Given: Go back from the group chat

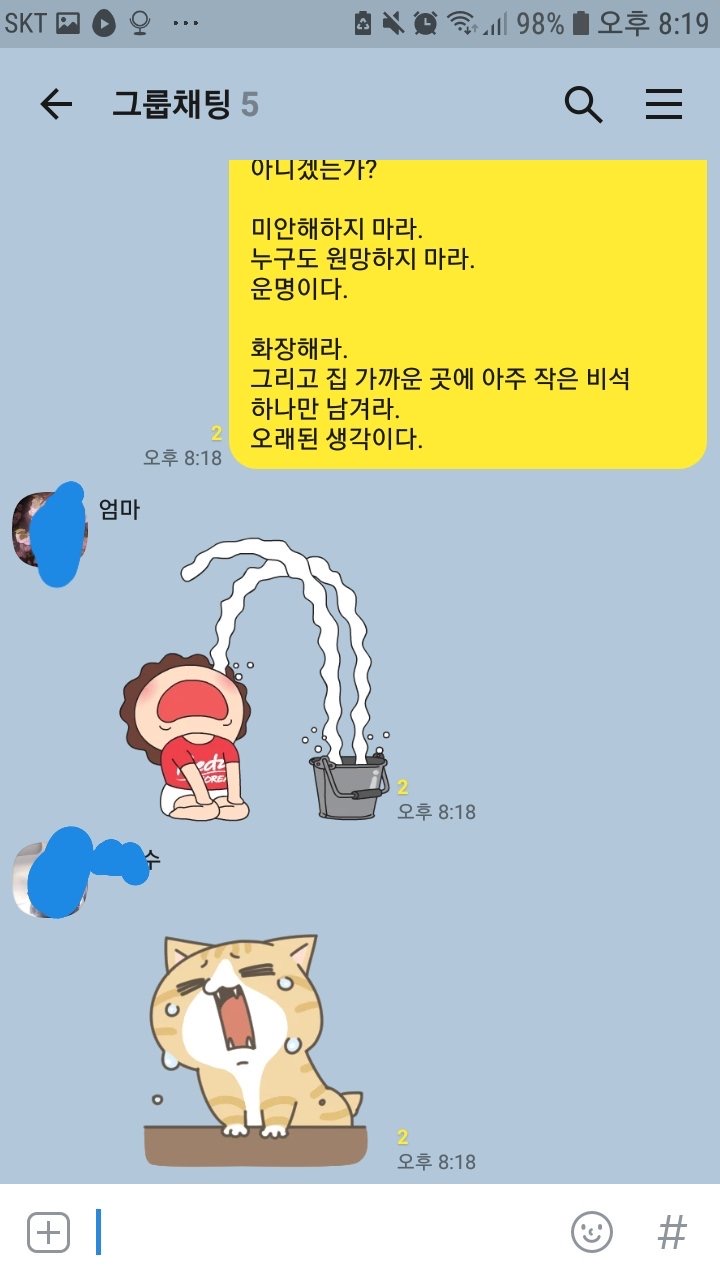Looking at the screenshot, I should tap(56, 104).
